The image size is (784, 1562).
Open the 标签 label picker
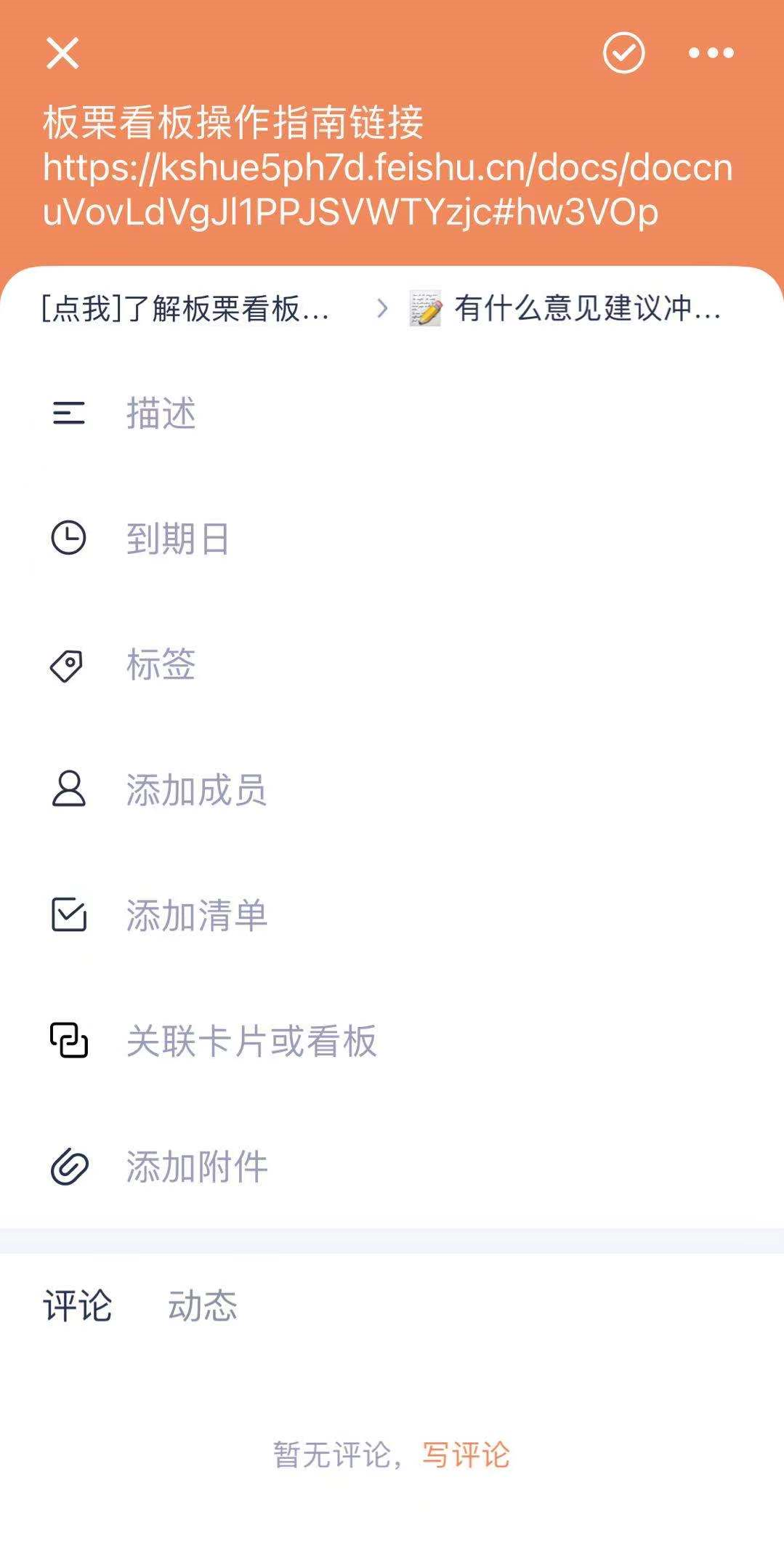161,664
